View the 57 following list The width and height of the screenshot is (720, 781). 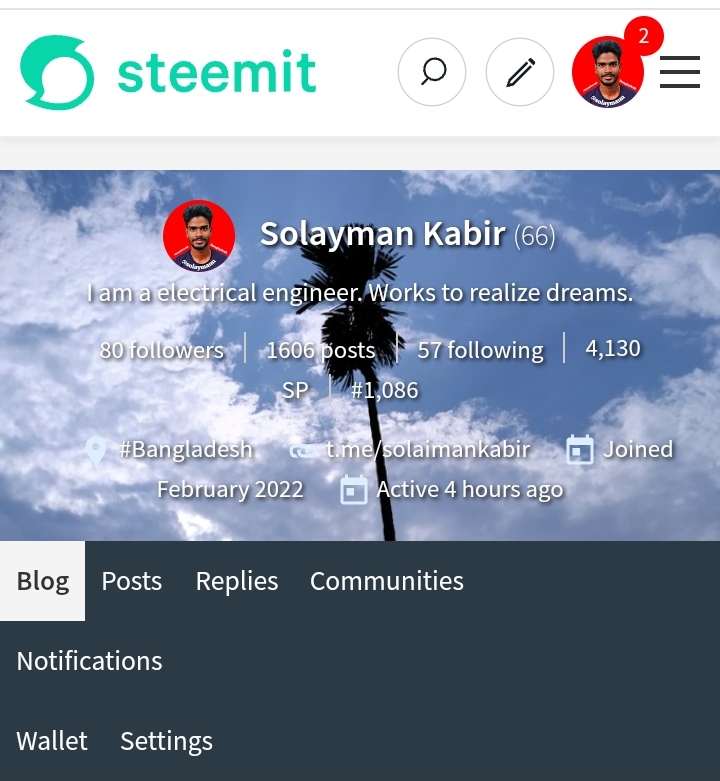480,350
